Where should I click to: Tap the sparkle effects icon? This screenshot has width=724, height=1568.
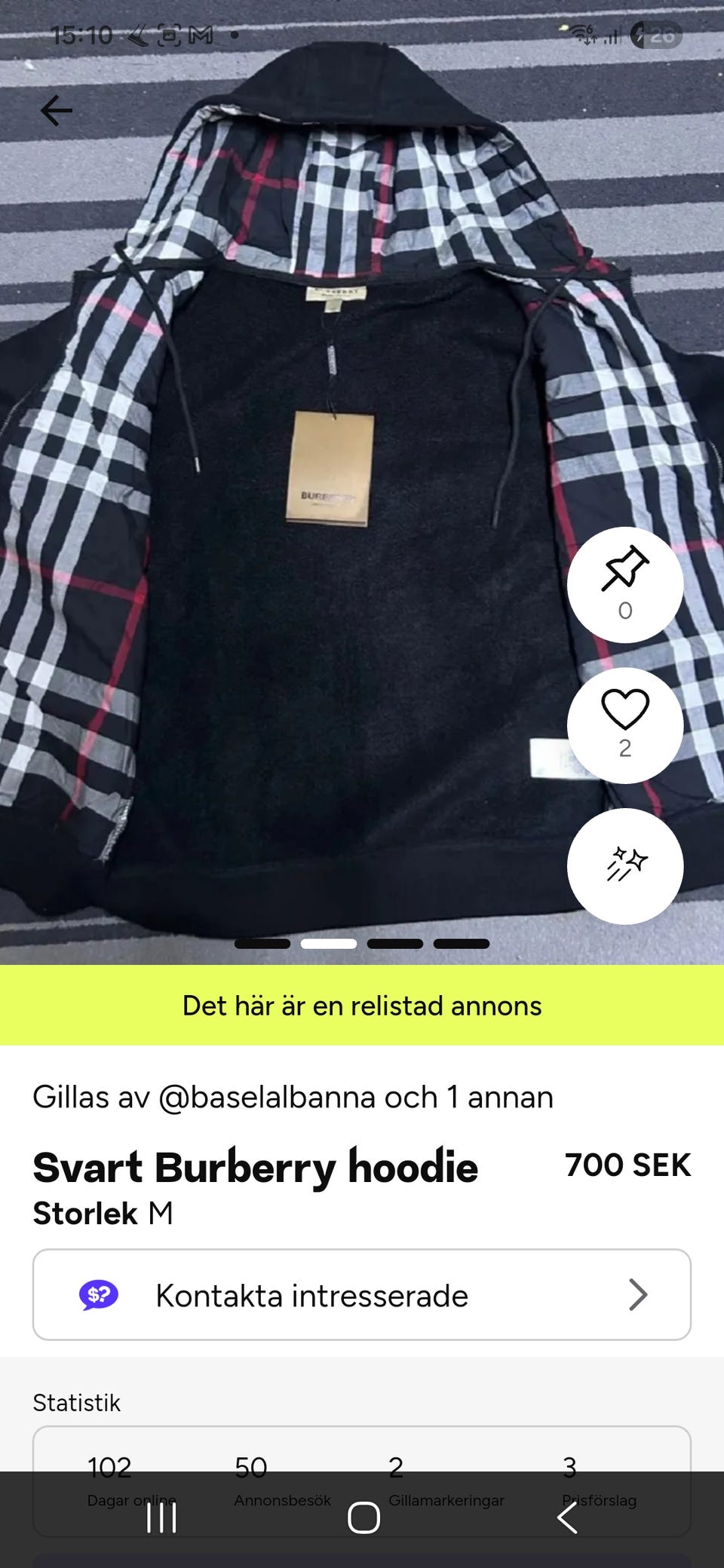[x=624, y=867]
